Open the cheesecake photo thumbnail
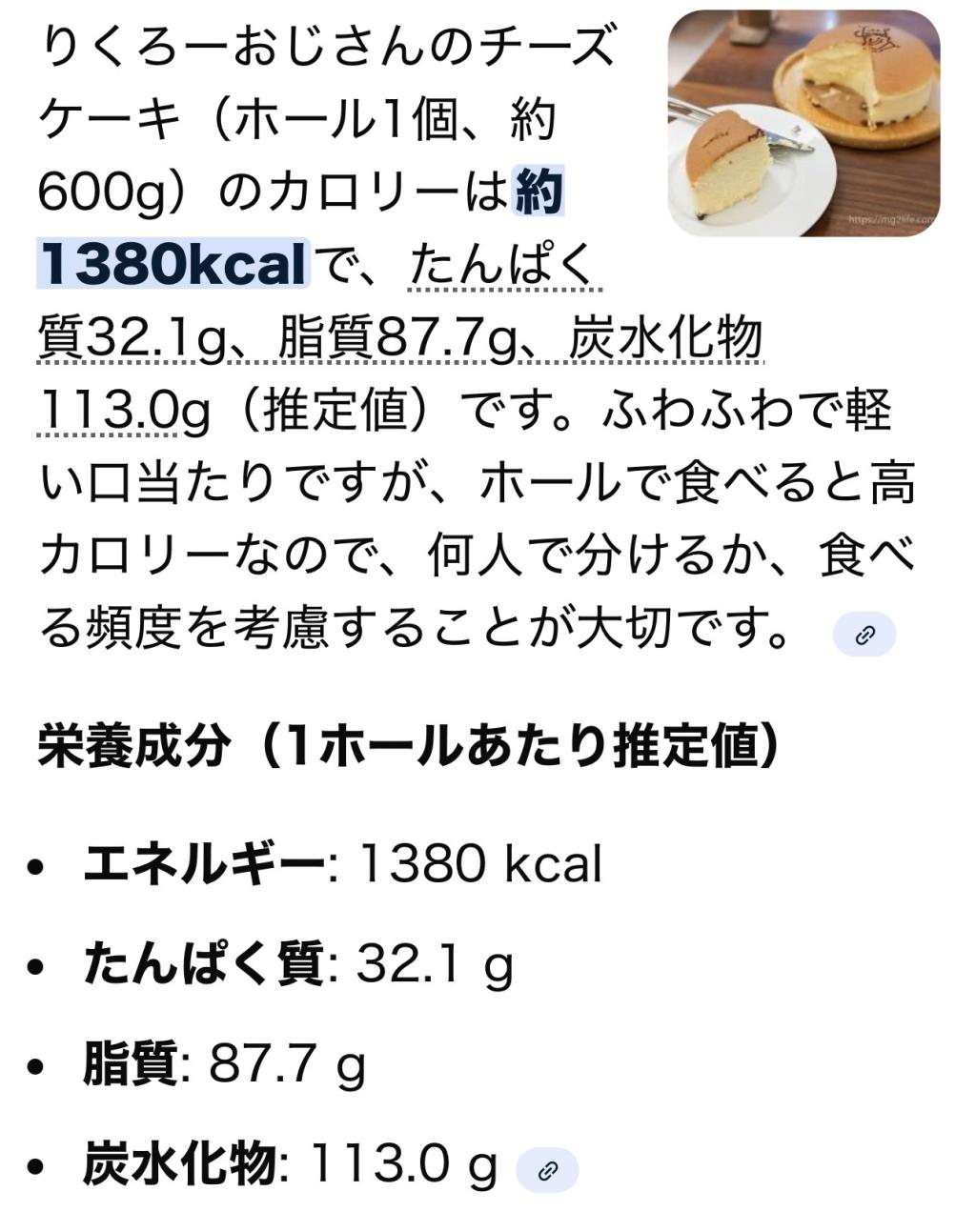Screen dimensions: 976x1232 [x=803, y=123]
